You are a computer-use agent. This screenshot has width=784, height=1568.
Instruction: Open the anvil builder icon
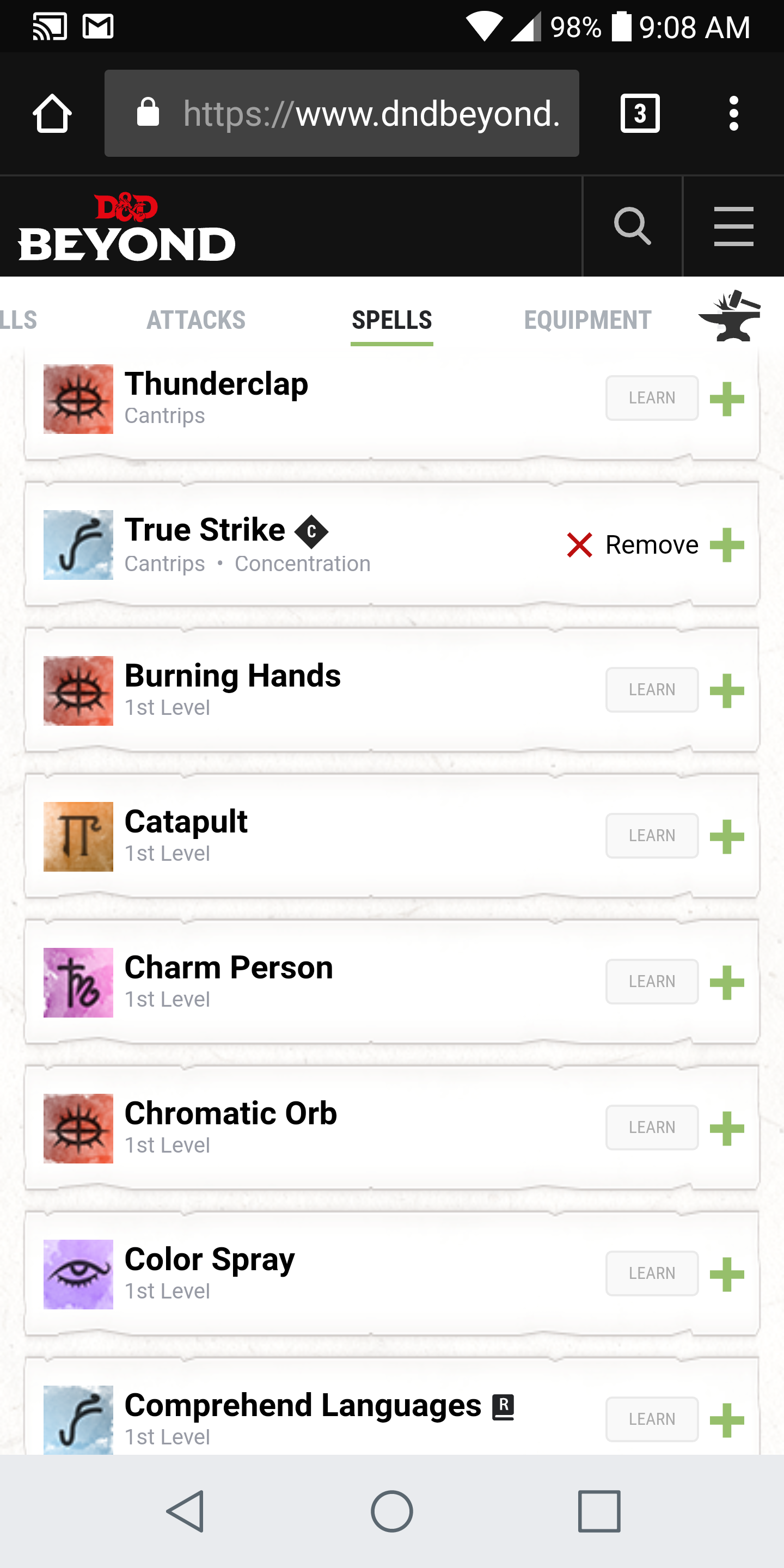(730, 316)
